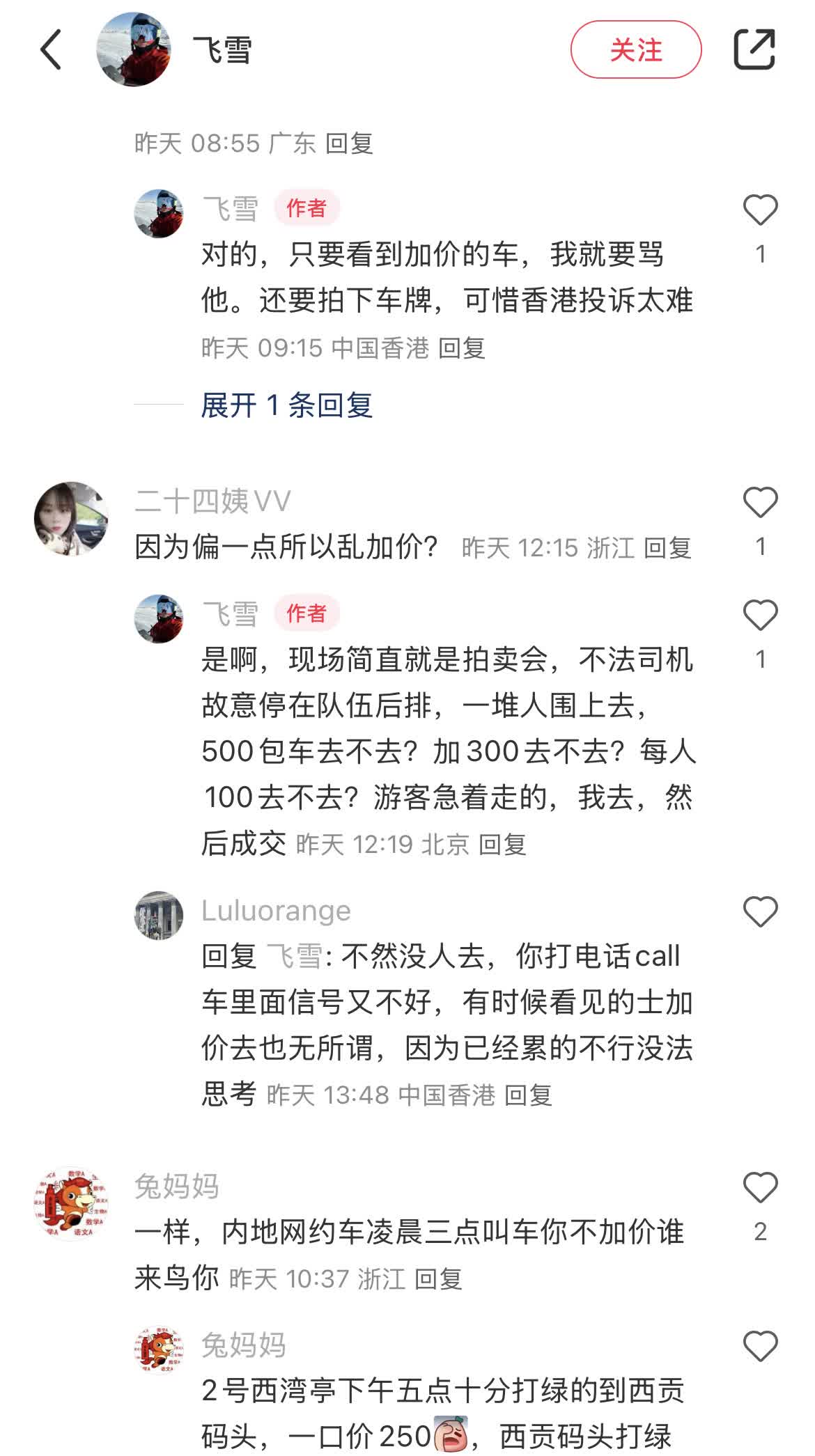Like 兔妈妈's reply about 西湾亭

coord(760,1347)
